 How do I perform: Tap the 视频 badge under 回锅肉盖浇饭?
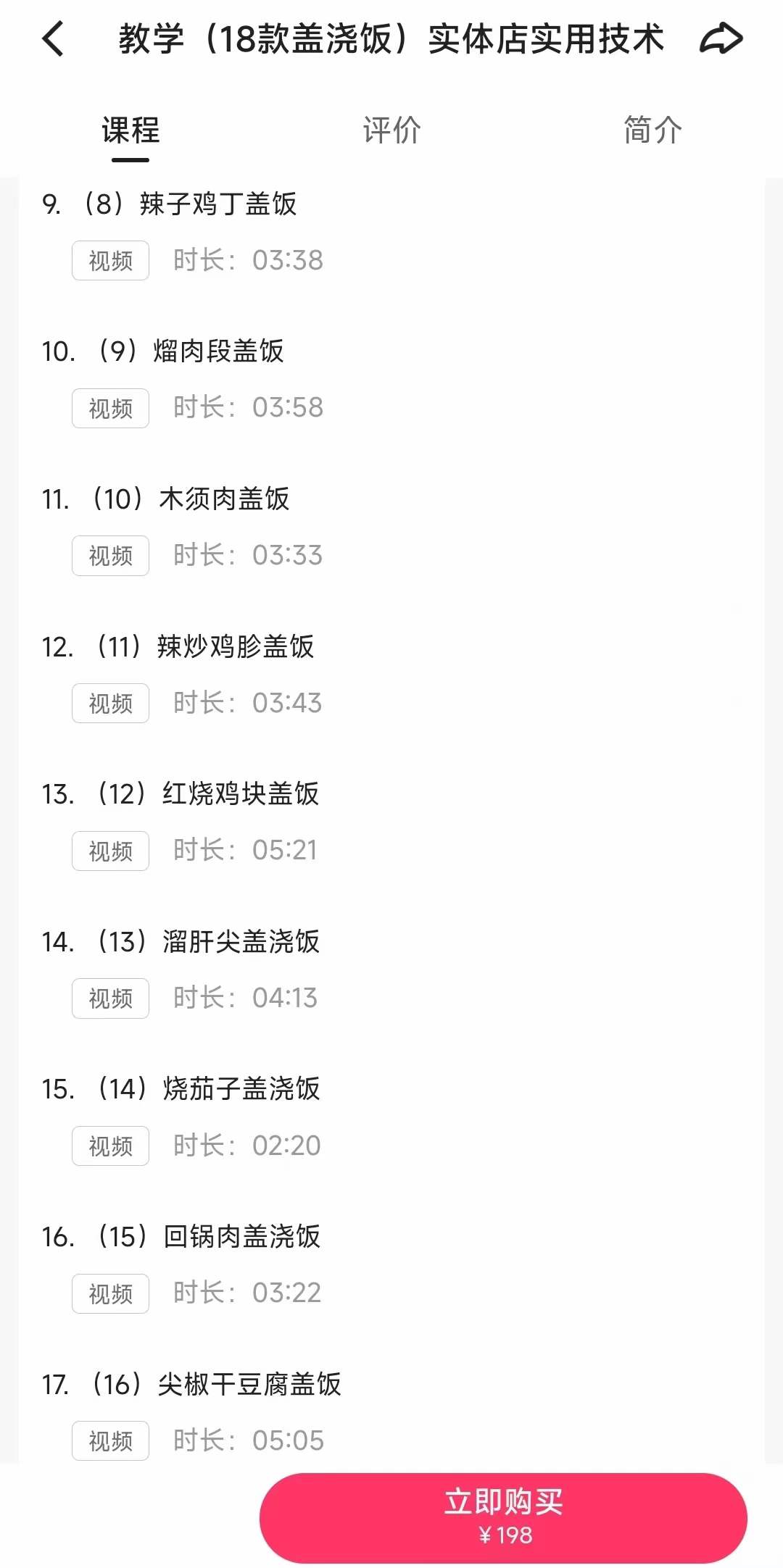(109, 1293)
